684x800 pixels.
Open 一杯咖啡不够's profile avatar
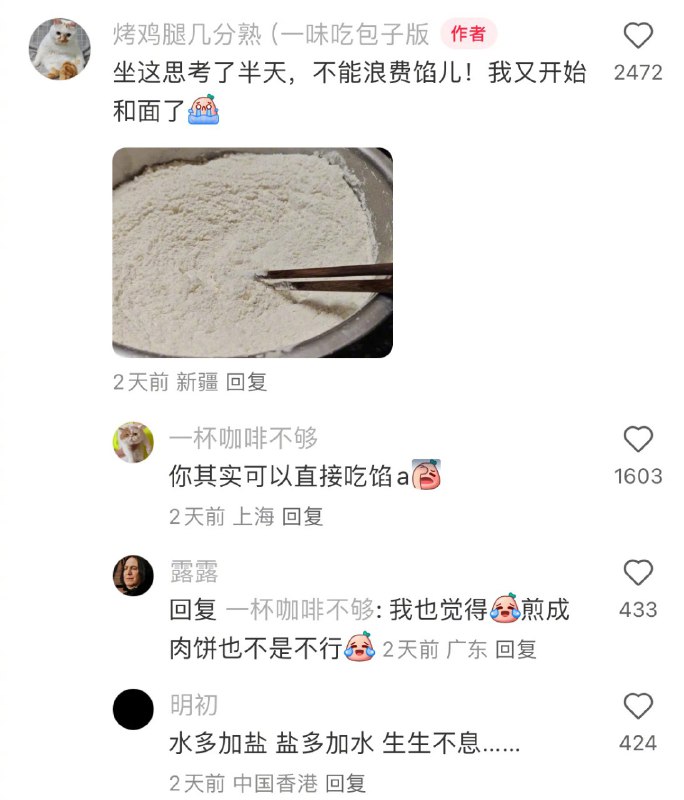(x=133, y=442)
